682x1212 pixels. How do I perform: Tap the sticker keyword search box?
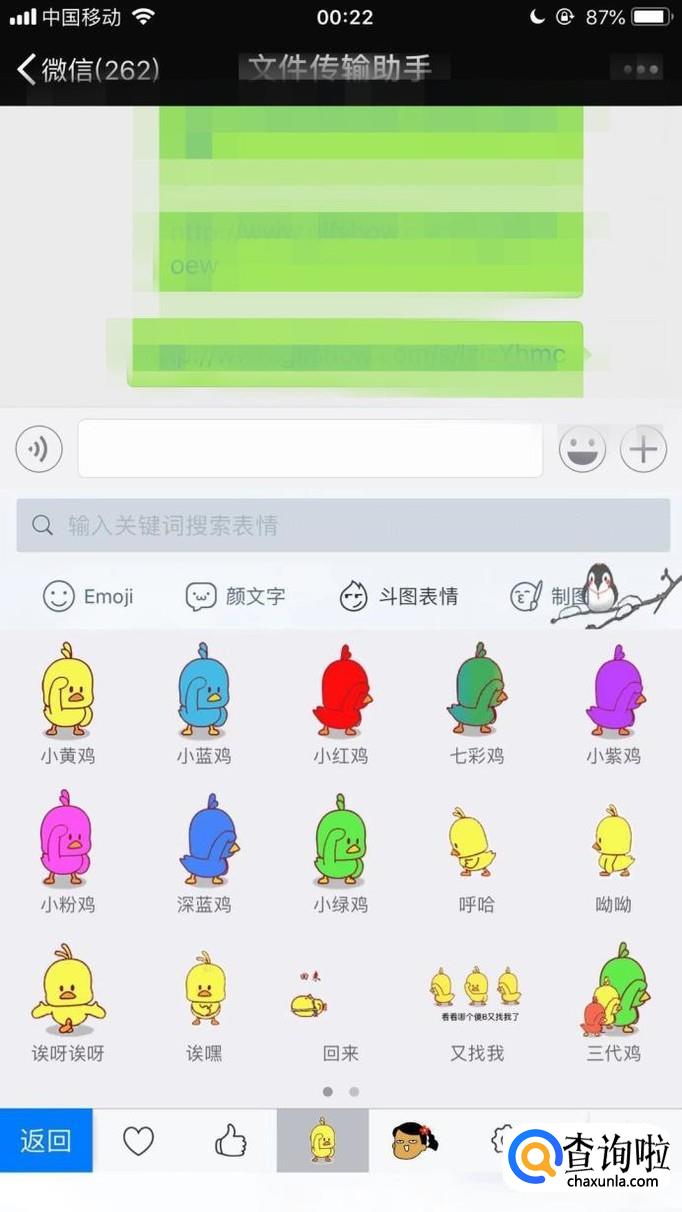tap(343, 526)
